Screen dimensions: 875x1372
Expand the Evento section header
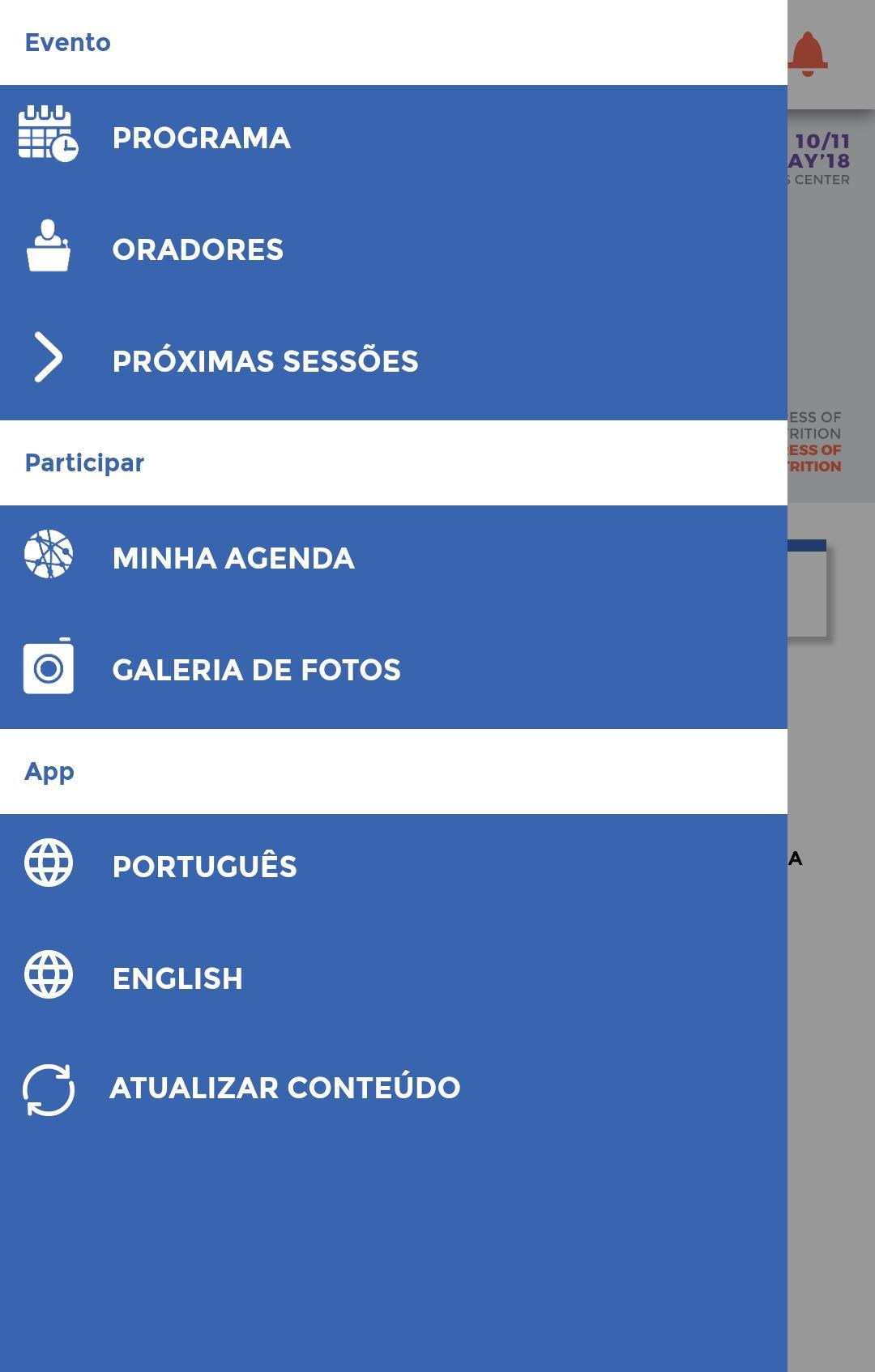tap(69, 42)
